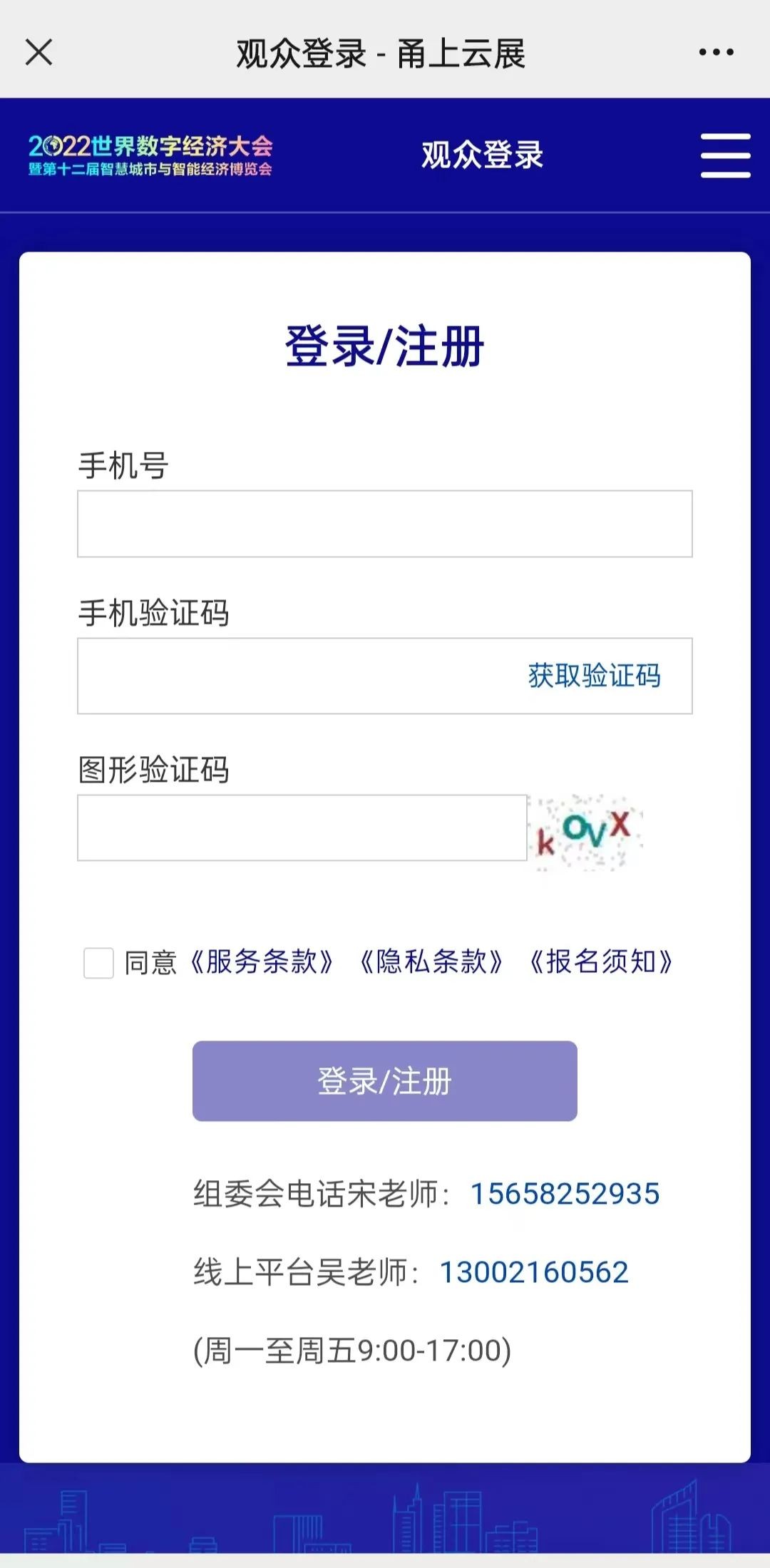Check the 同意 terms checkbox
Viewport: 770px width, 1568px height.
98,963
